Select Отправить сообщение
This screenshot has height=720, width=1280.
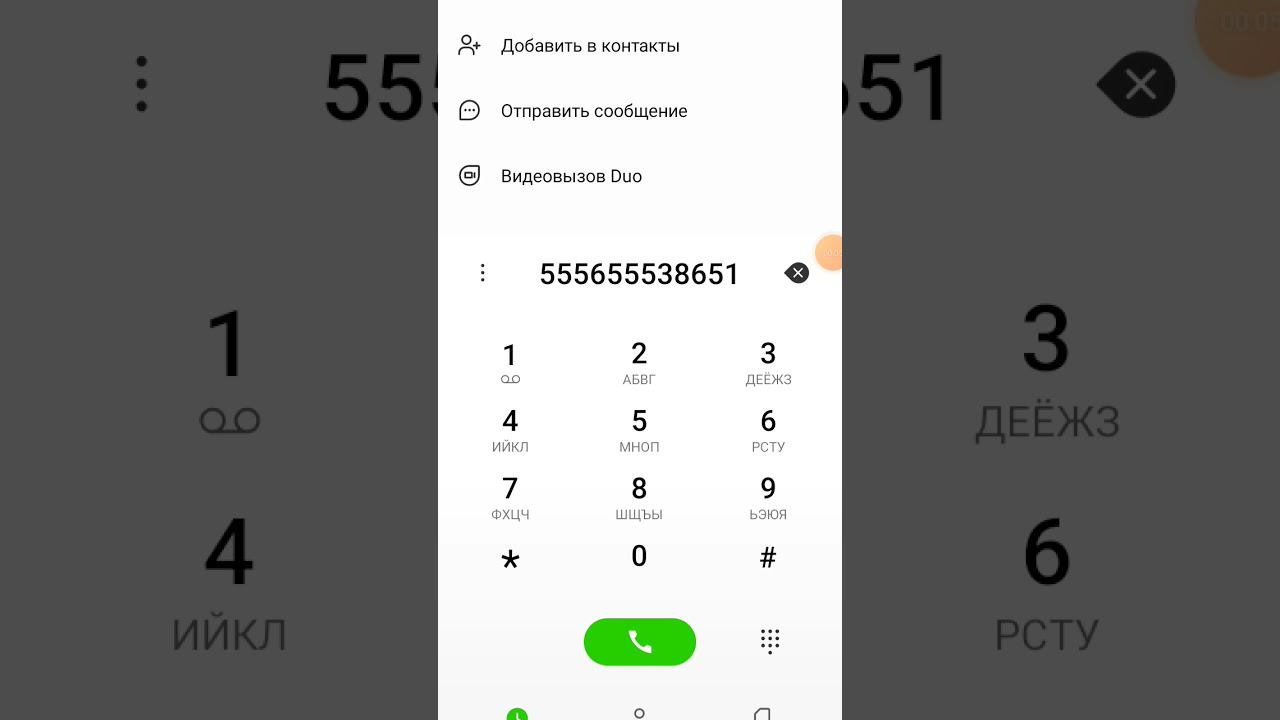click(594, 111)
